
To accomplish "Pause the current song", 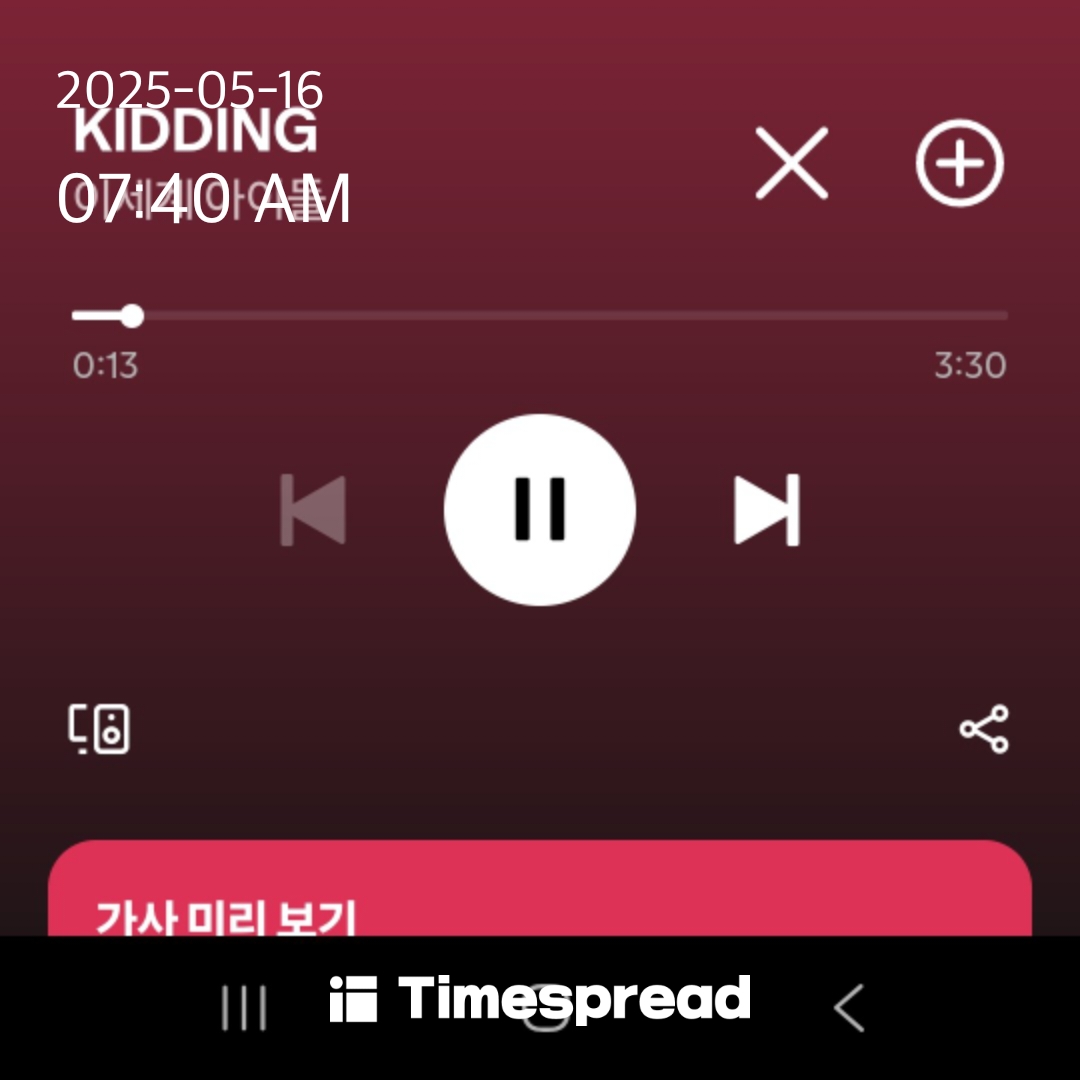I will click(x=540, y=509).
